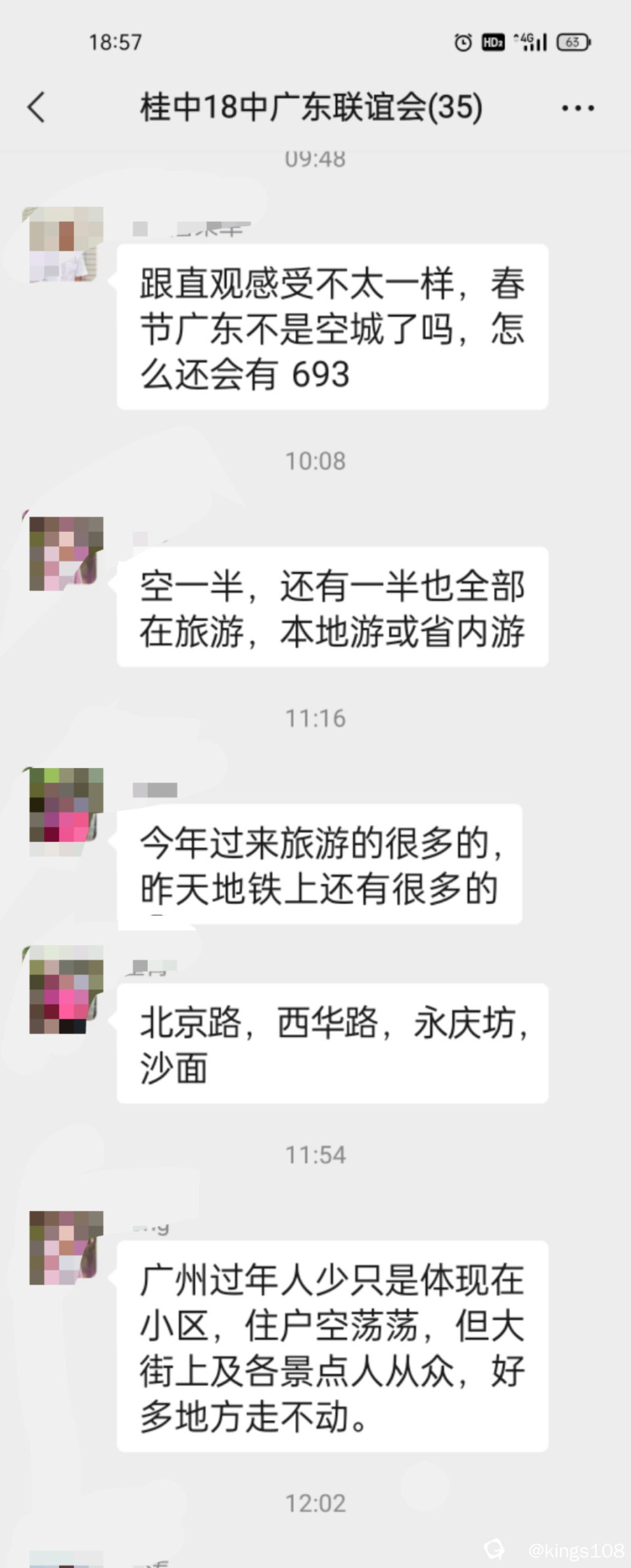The width and height of the screenshot is (631, 1568).
Task: Open the group chat overflow menu
Action: [578, 108]
